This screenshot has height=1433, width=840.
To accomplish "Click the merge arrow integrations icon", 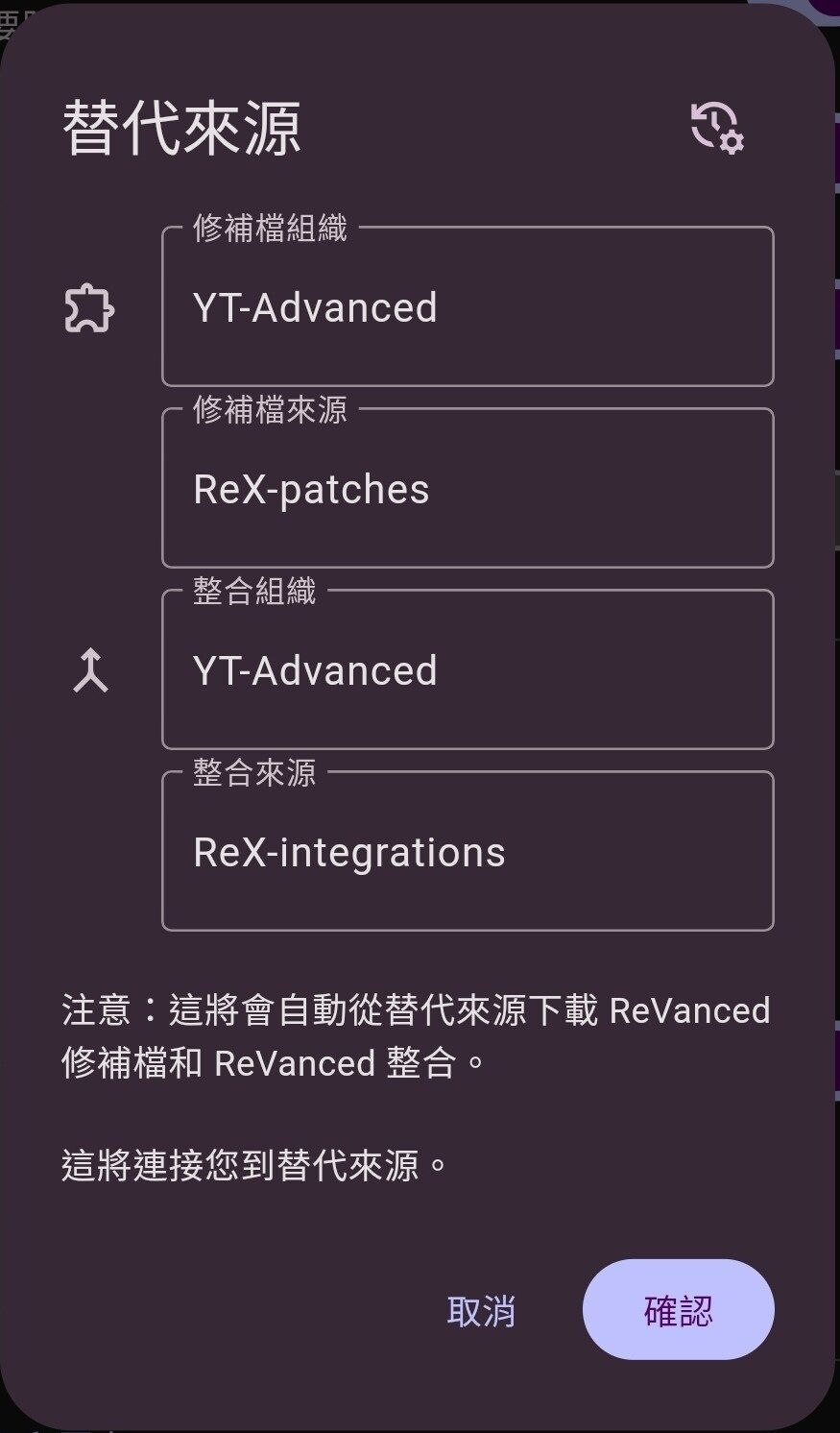I will click(x=90, y=671).
